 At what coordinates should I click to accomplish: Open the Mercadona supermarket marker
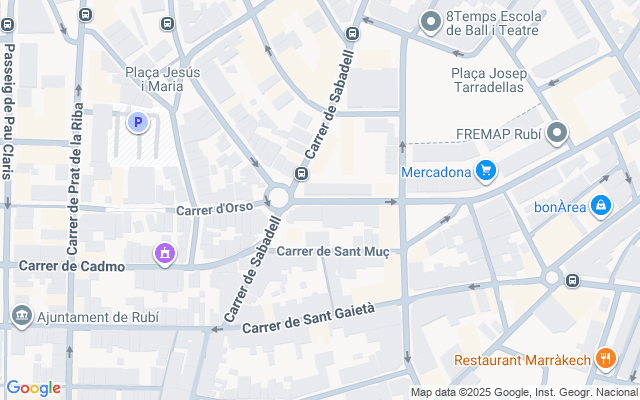tap(486, 171)
